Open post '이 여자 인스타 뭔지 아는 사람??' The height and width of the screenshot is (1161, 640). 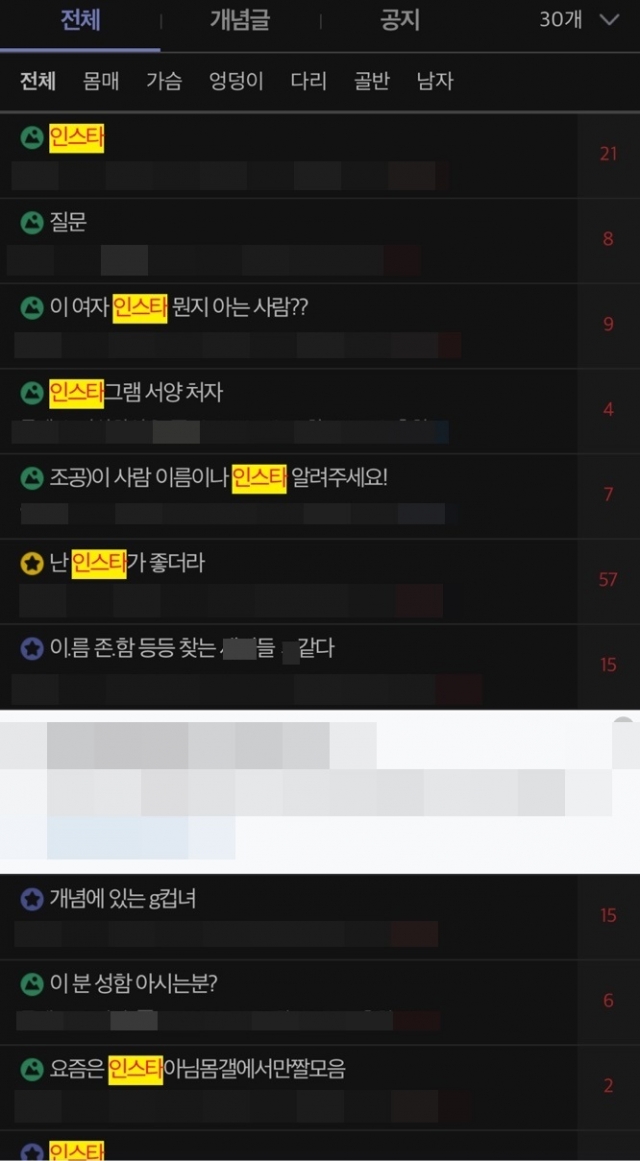pos(179,307)
